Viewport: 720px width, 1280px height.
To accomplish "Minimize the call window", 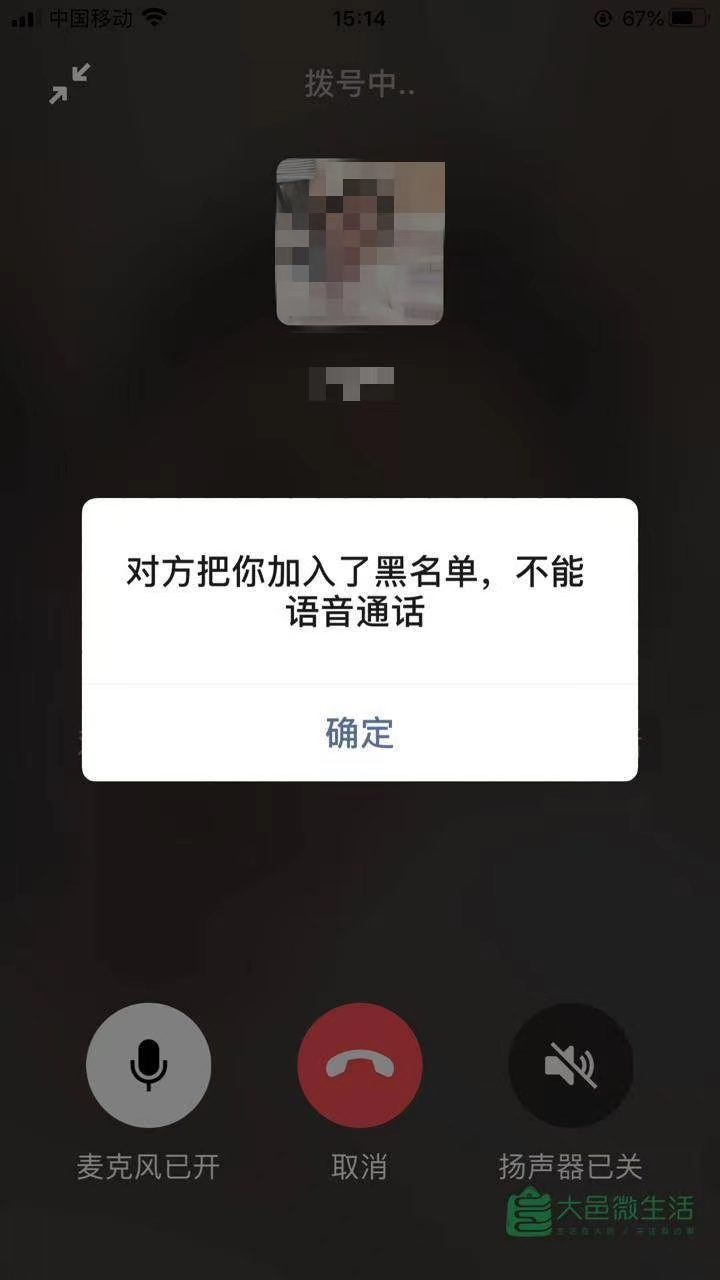I will coord(70,84).
